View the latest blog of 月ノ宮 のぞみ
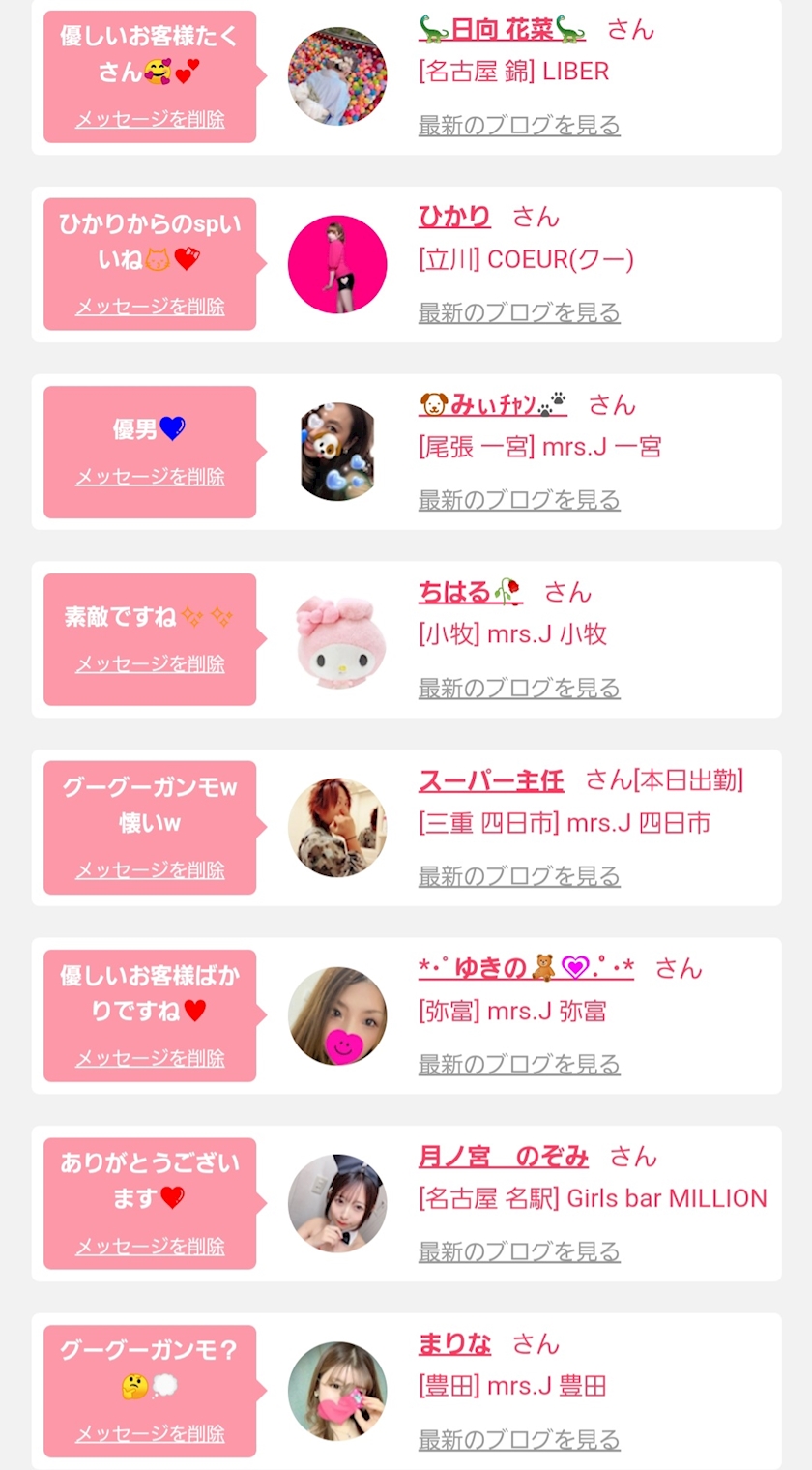The width and height of the screenshot is (812, 1470). (519, 1251)
